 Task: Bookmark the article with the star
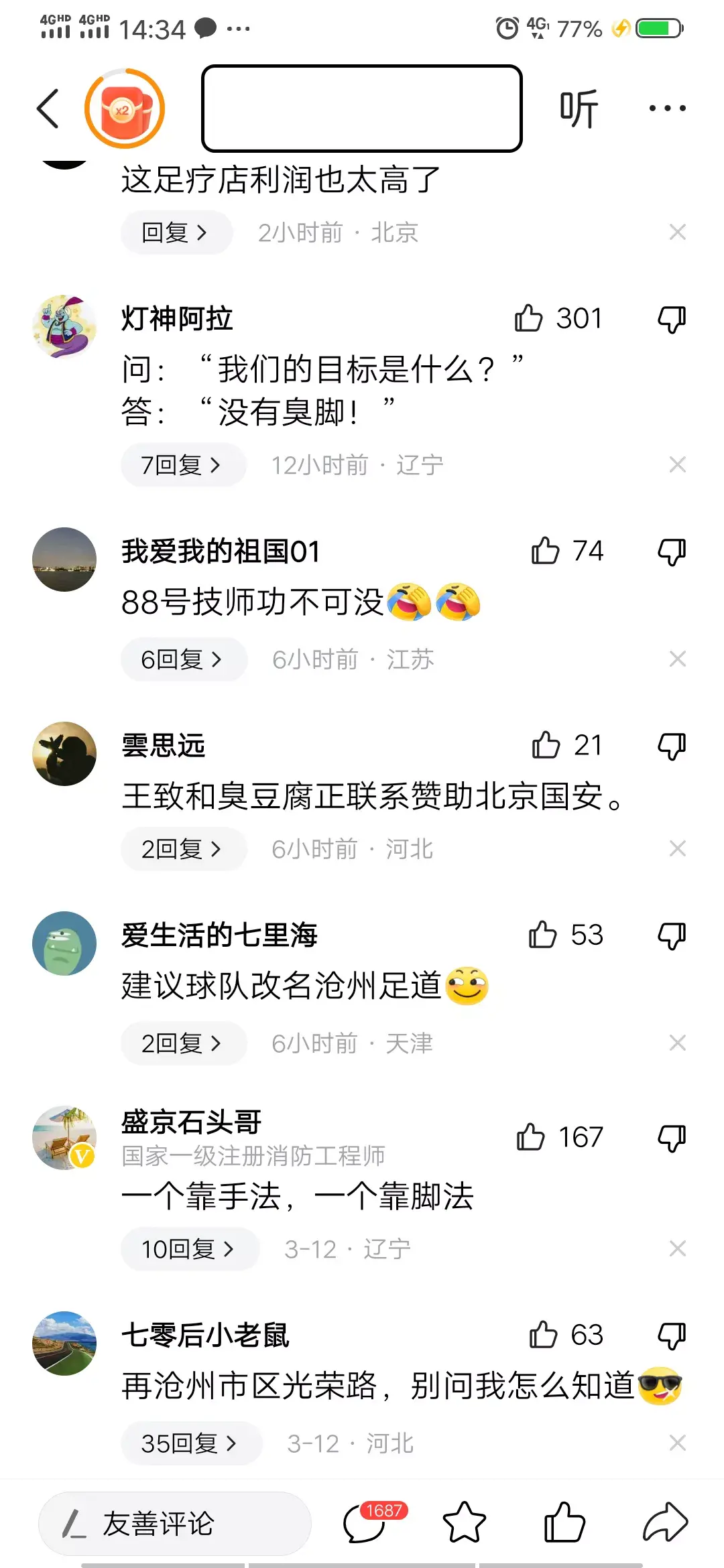tap(464, 1524)
